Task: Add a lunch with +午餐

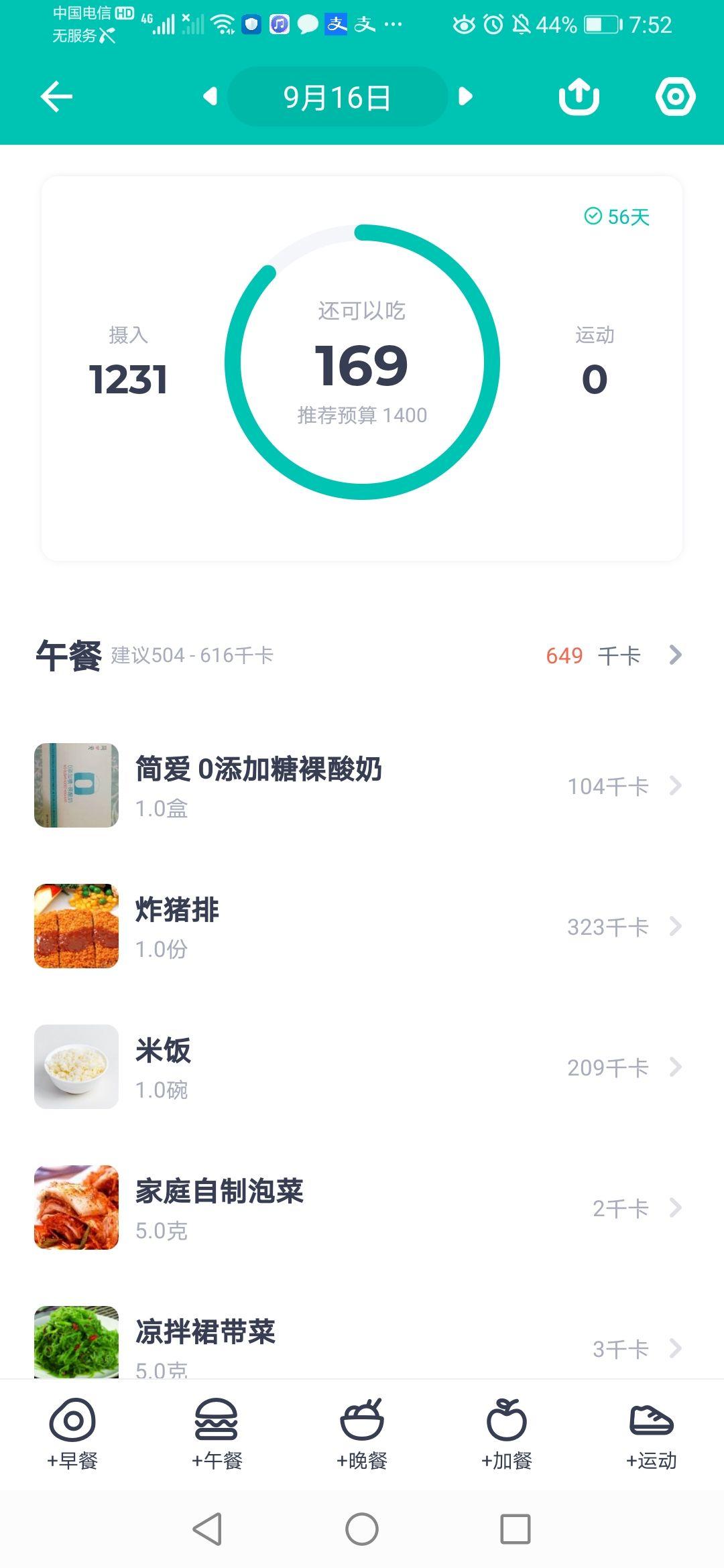Action: click(x=217, y=1434)
